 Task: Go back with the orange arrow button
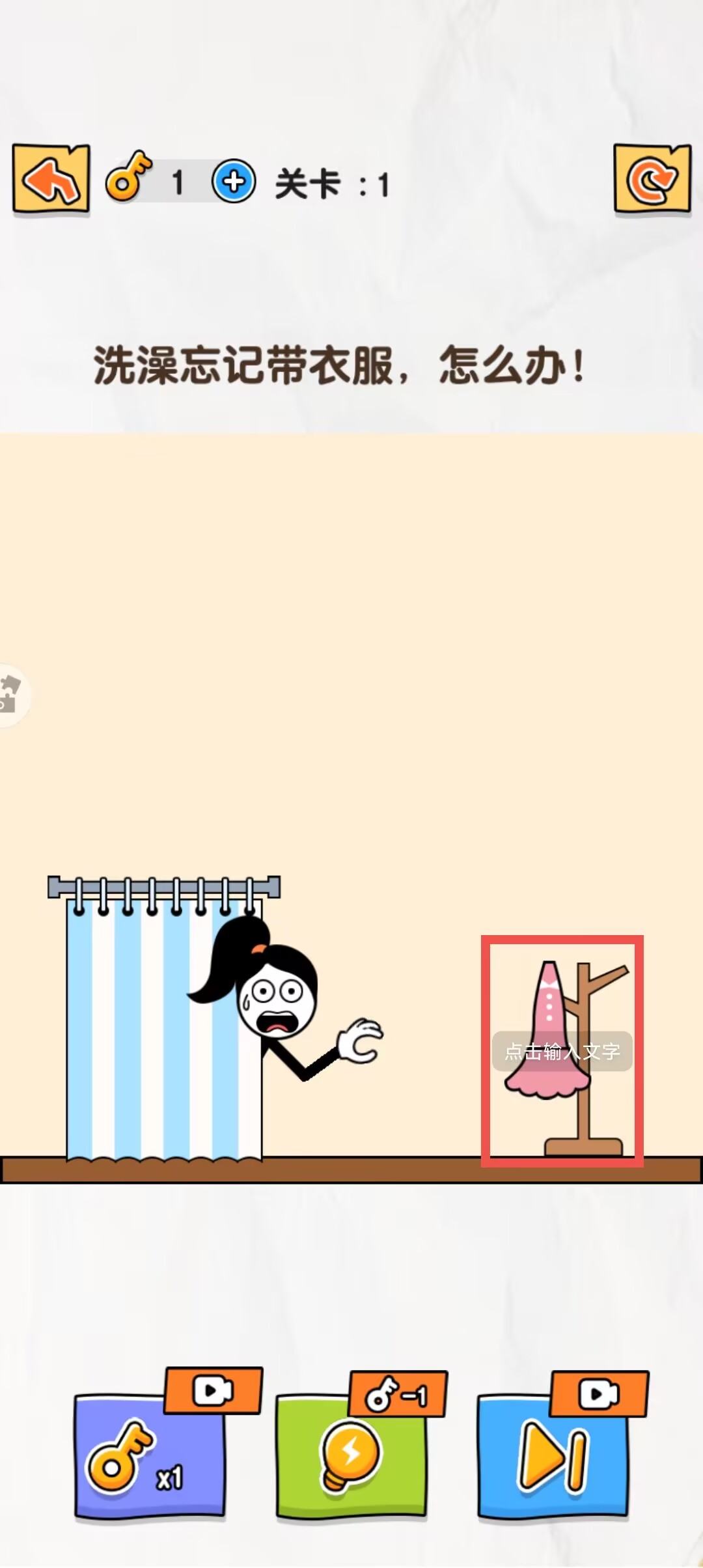[x=51, y=179]
